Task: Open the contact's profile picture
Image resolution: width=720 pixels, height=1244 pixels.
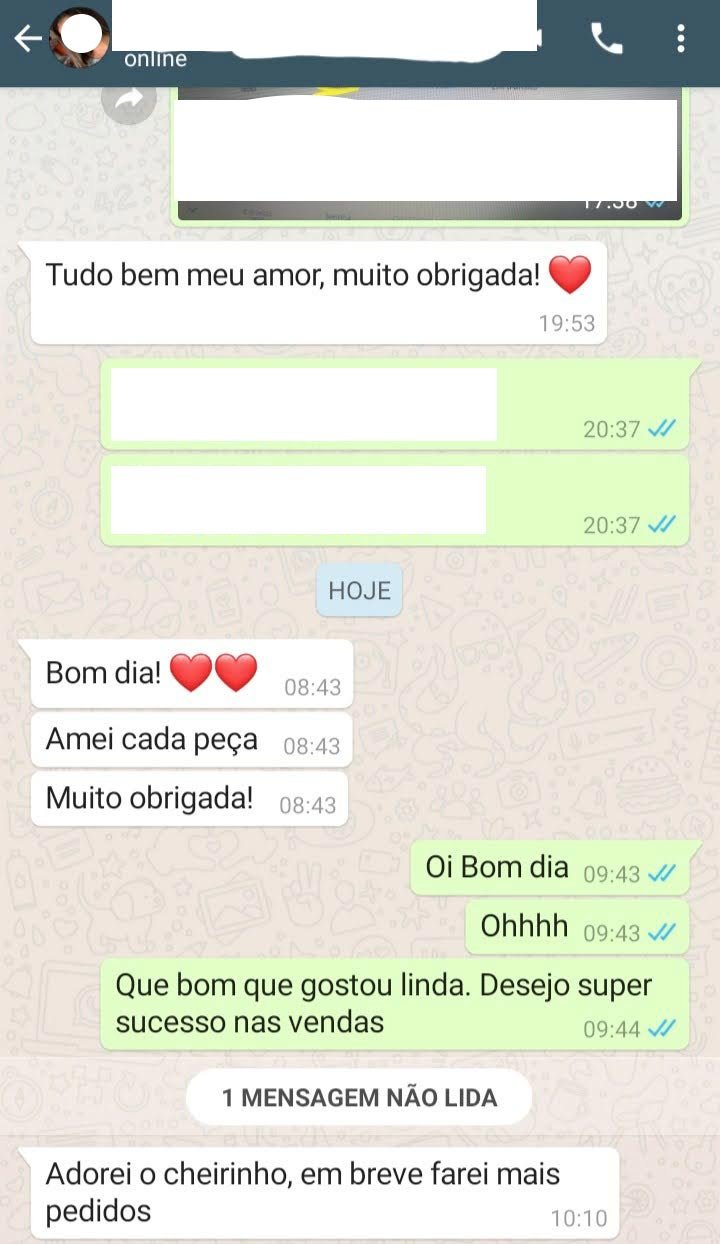Action: click(82, 40)
